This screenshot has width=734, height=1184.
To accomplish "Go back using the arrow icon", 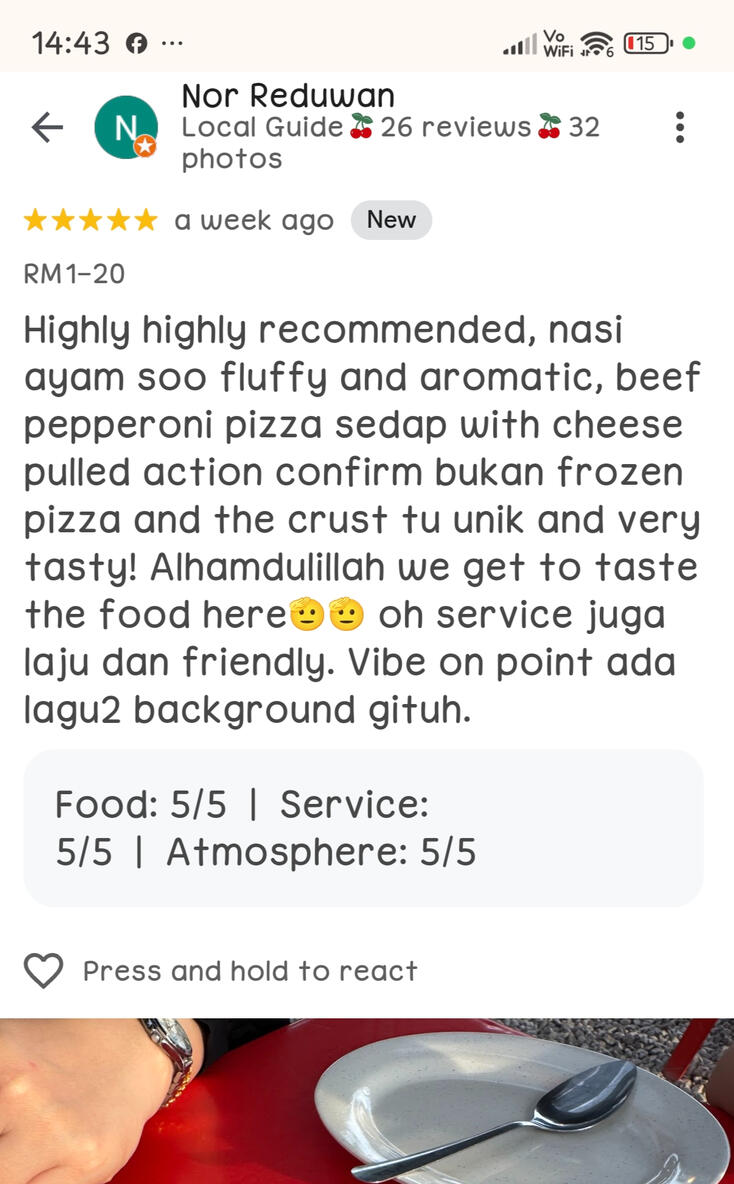I will point(46,127).
